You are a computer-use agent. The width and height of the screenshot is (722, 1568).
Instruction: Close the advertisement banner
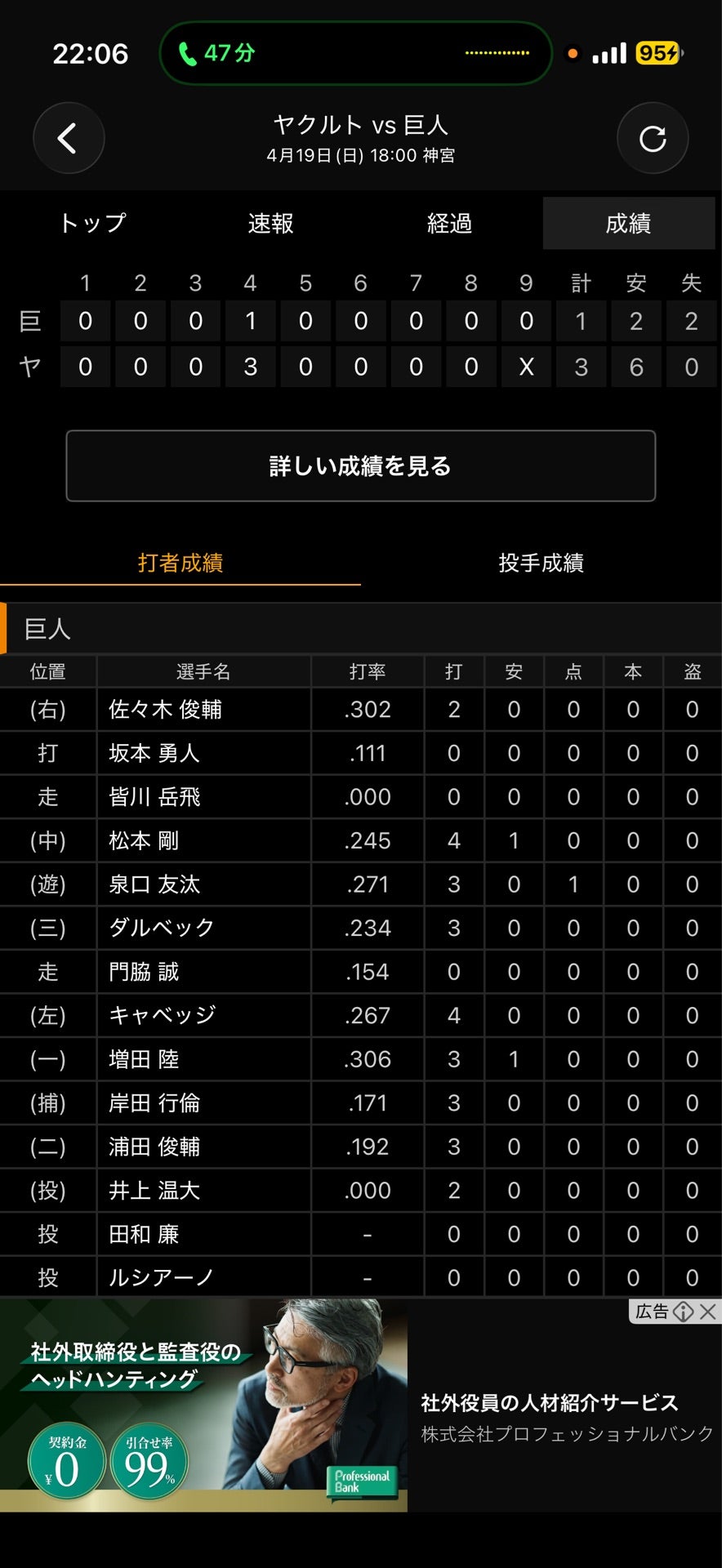coord(708,1312)
